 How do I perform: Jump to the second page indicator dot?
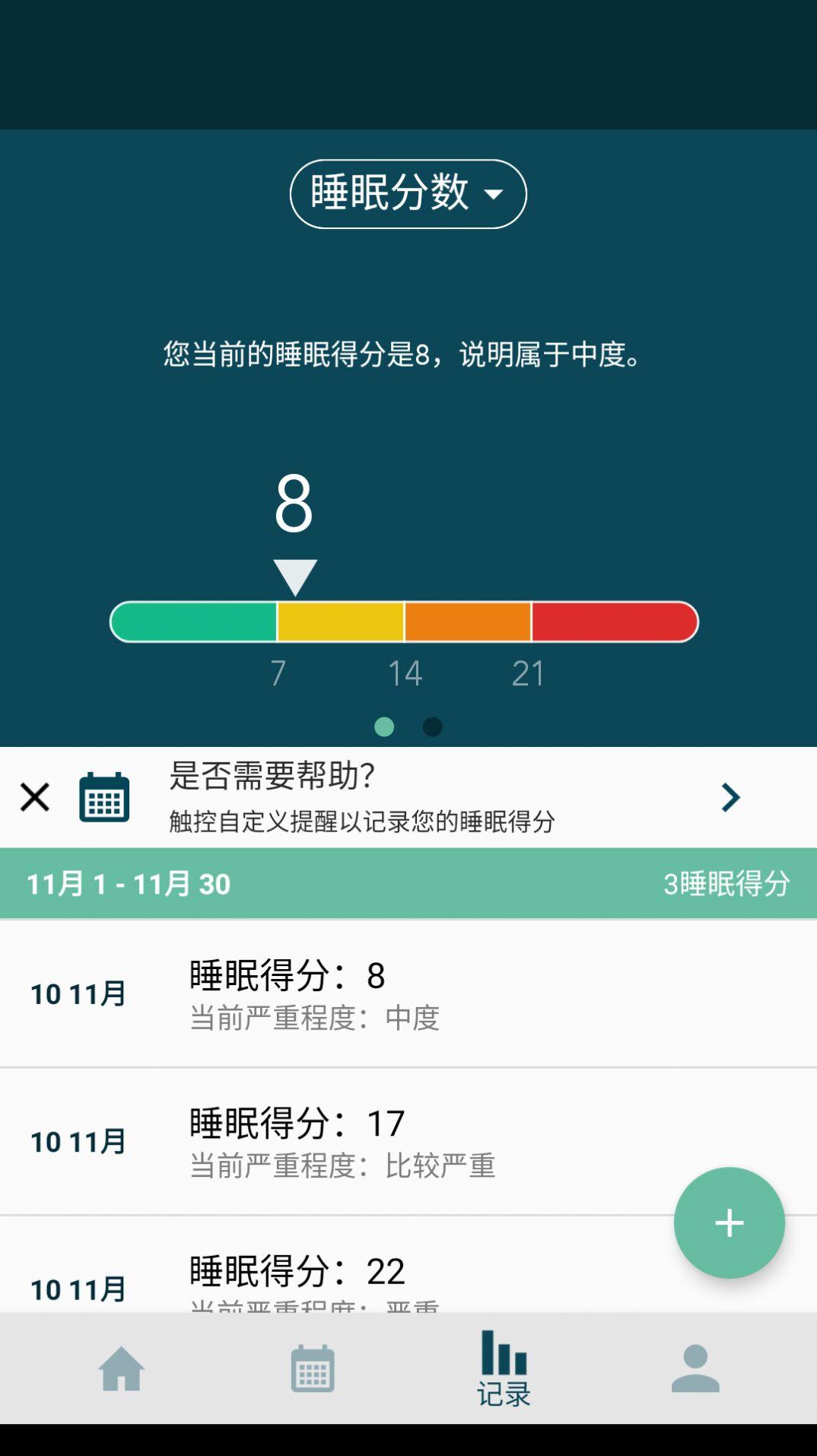432,727
